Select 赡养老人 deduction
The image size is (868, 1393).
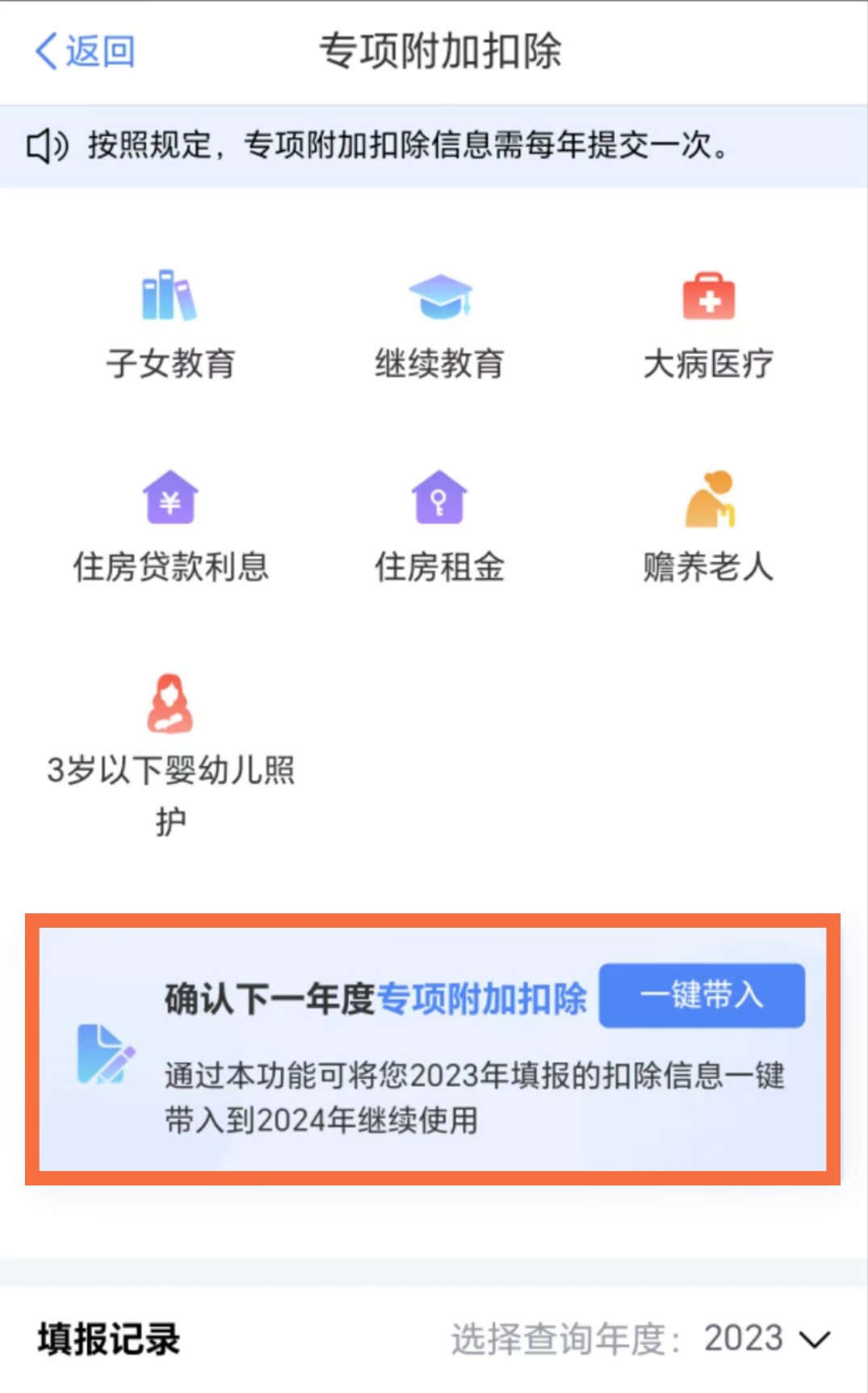[x=708, y=527]
